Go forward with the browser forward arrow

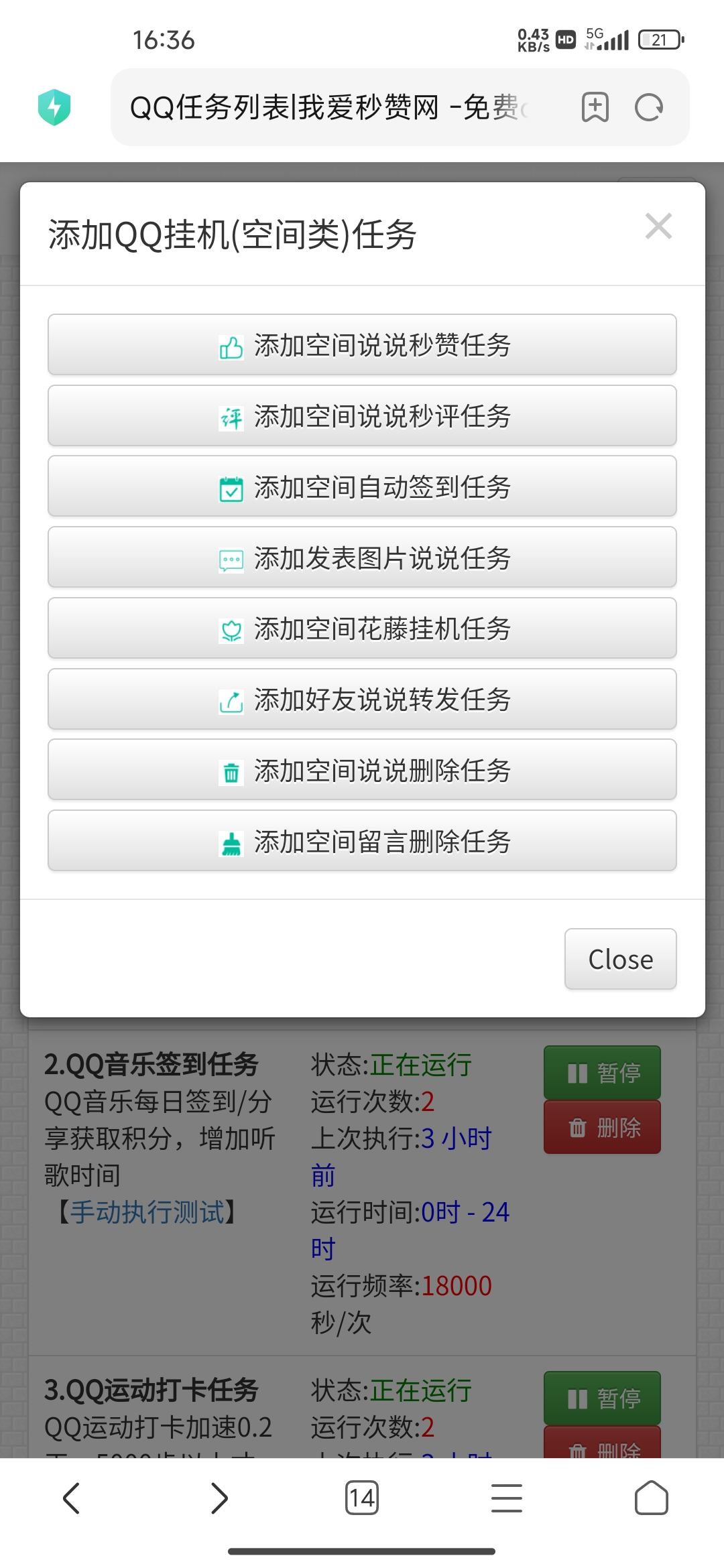point(219,1498)
